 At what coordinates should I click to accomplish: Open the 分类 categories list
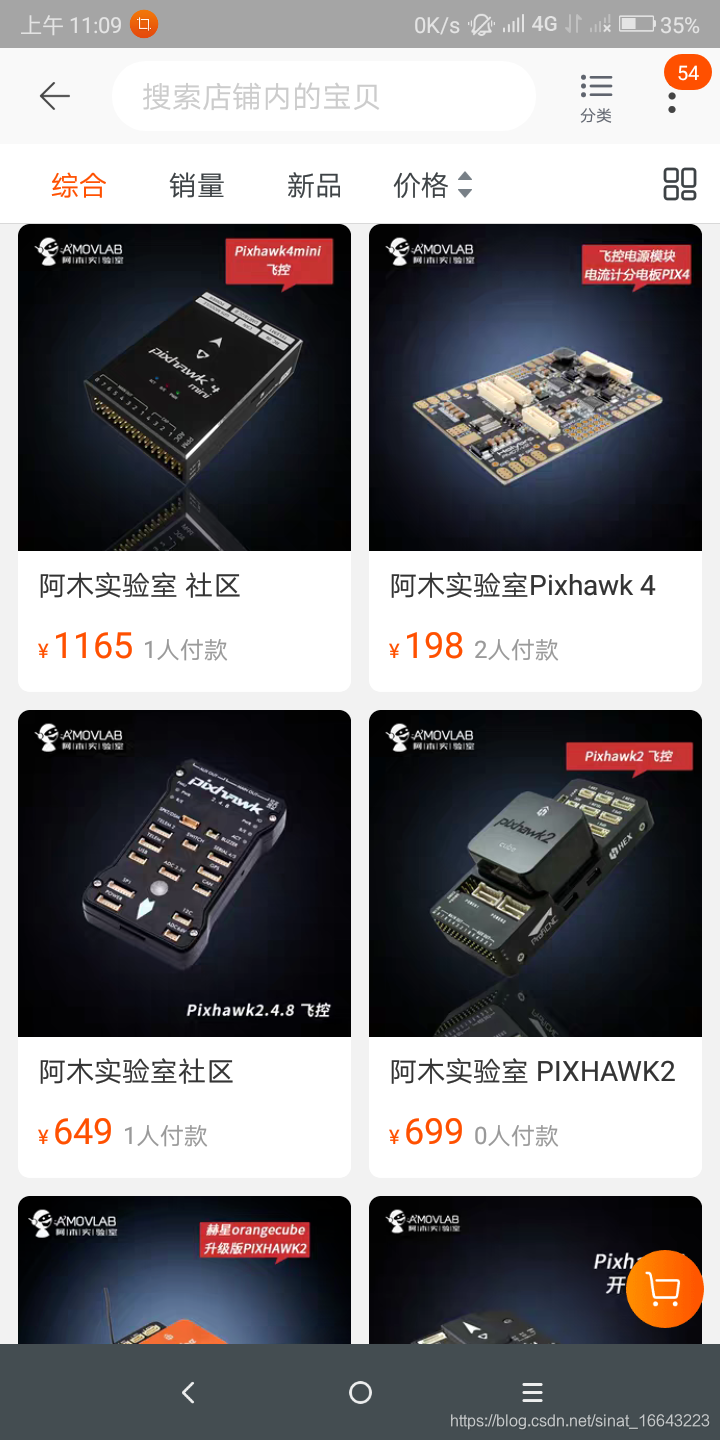click(596, 98)
